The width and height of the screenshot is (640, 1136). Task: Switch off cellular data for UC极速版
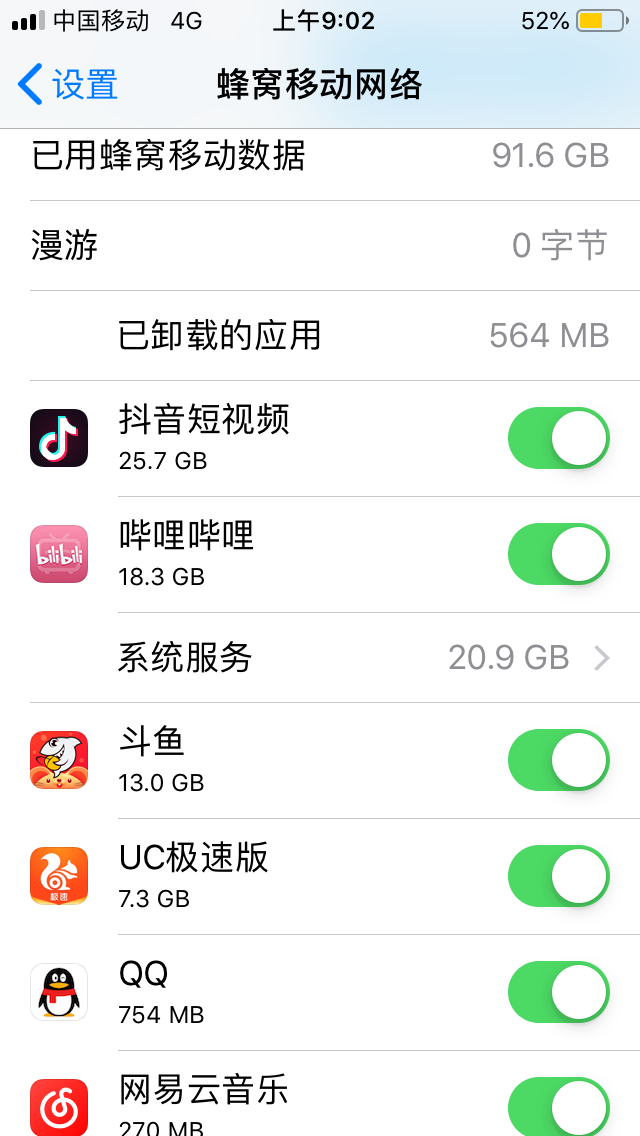pos(558,876)
